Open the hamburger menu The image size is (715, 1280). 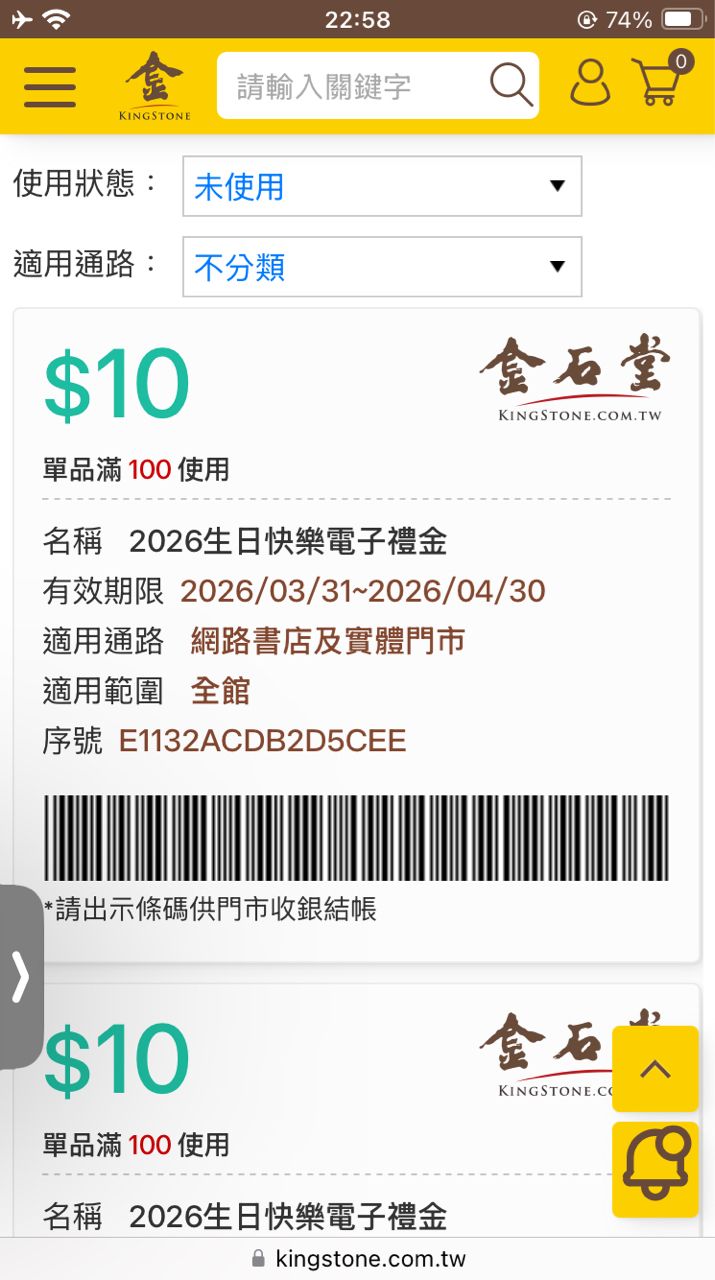(x=50, y=86)
